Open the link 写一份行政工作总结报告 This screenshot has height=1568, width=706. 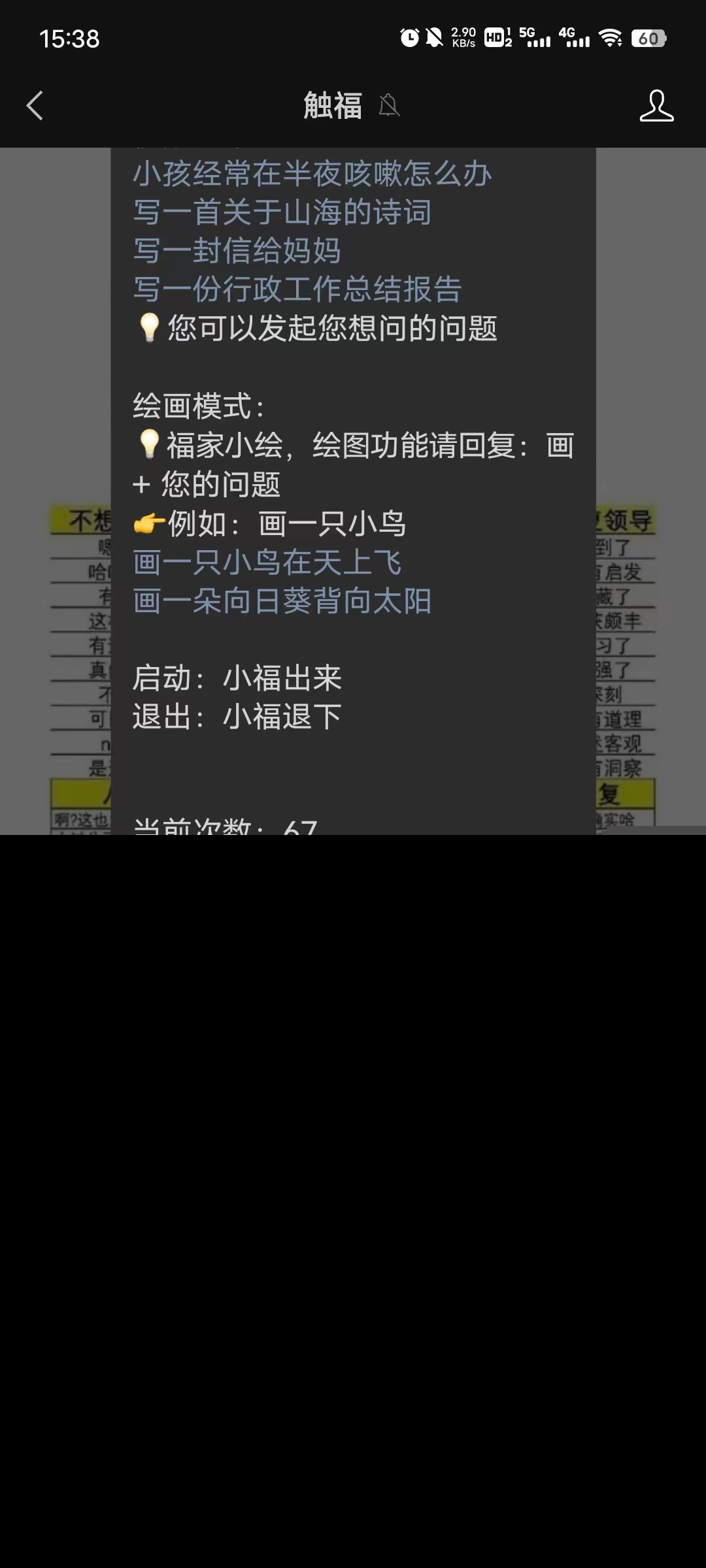[x=297, y=290]
